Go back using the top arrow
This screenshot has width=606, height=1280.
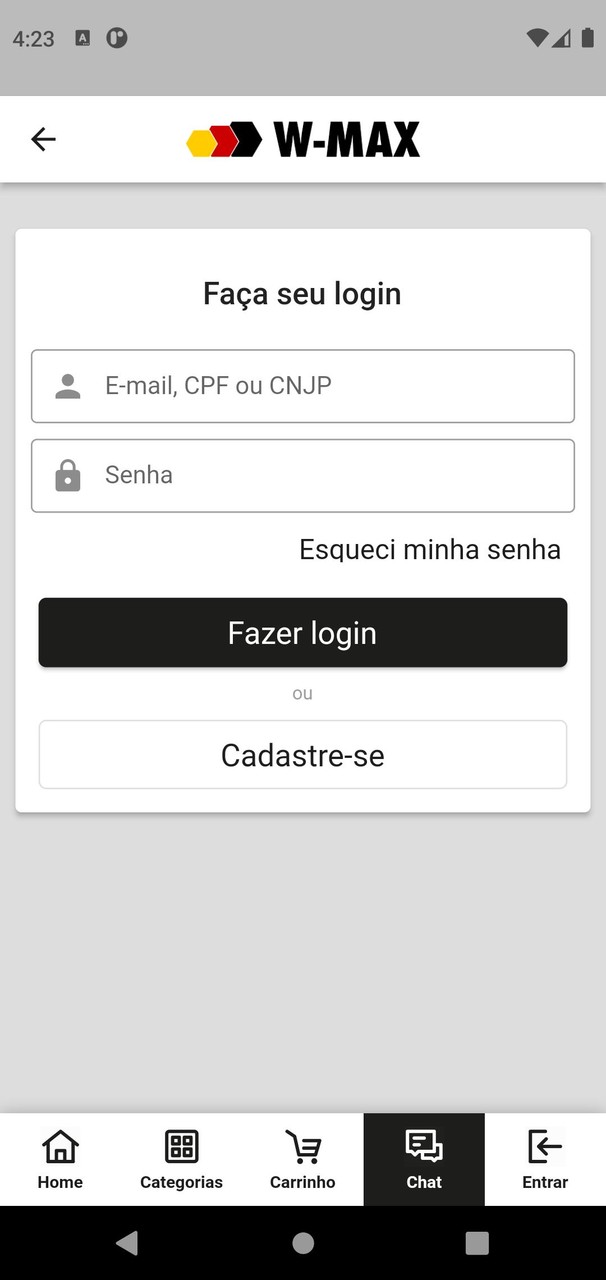[x=43, y=139]
